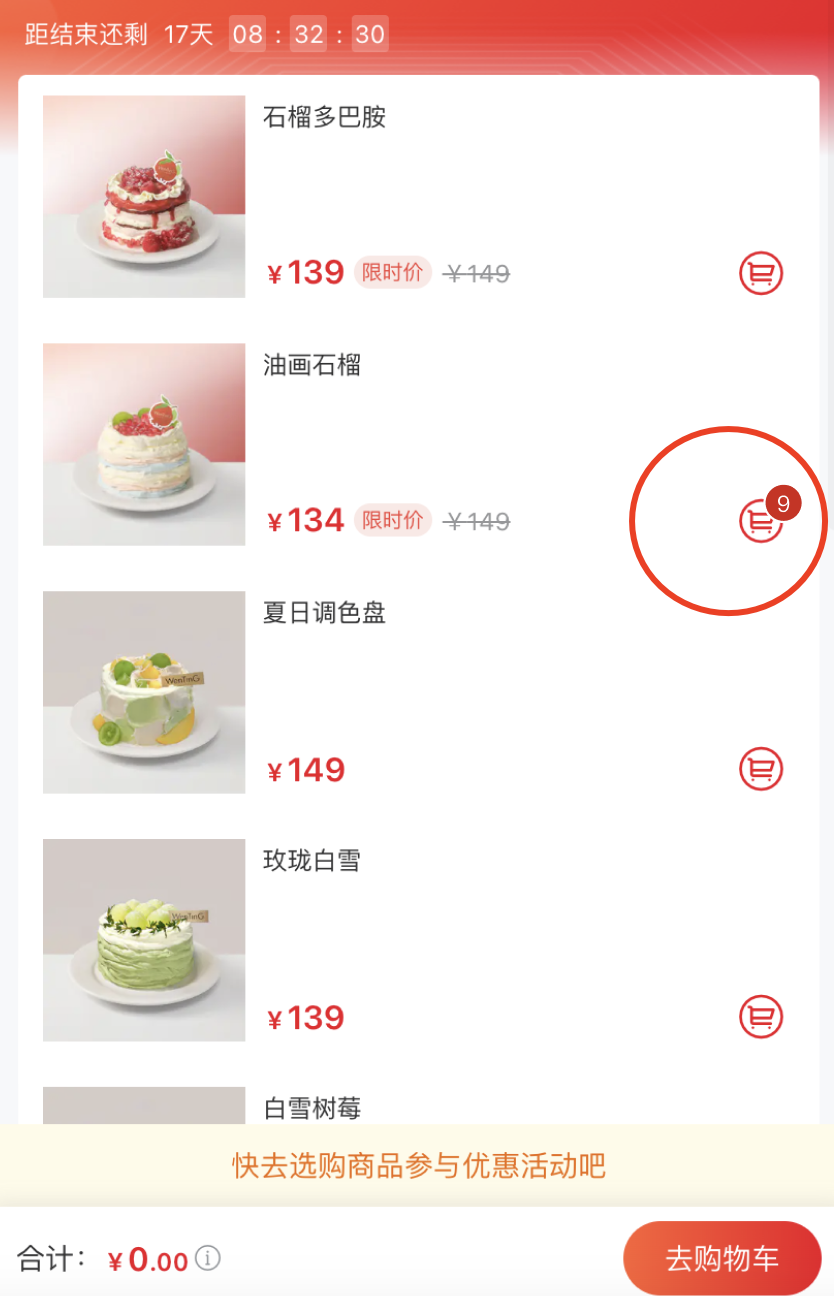Add 夏日调色盘 to the cart
This screenshot has width=834, height=1296.
click(761, 769)
